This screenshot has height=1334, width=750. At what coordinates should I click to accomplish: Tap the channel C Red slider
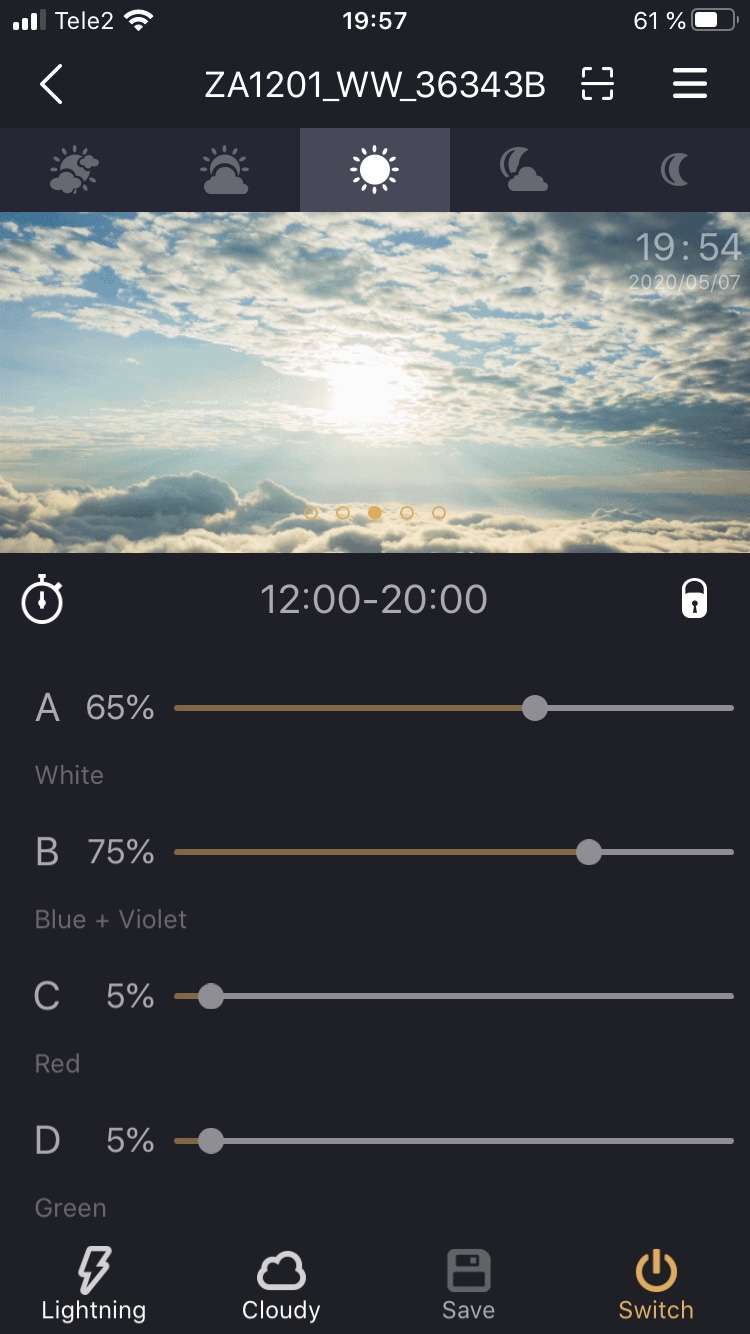click(211, 996)
